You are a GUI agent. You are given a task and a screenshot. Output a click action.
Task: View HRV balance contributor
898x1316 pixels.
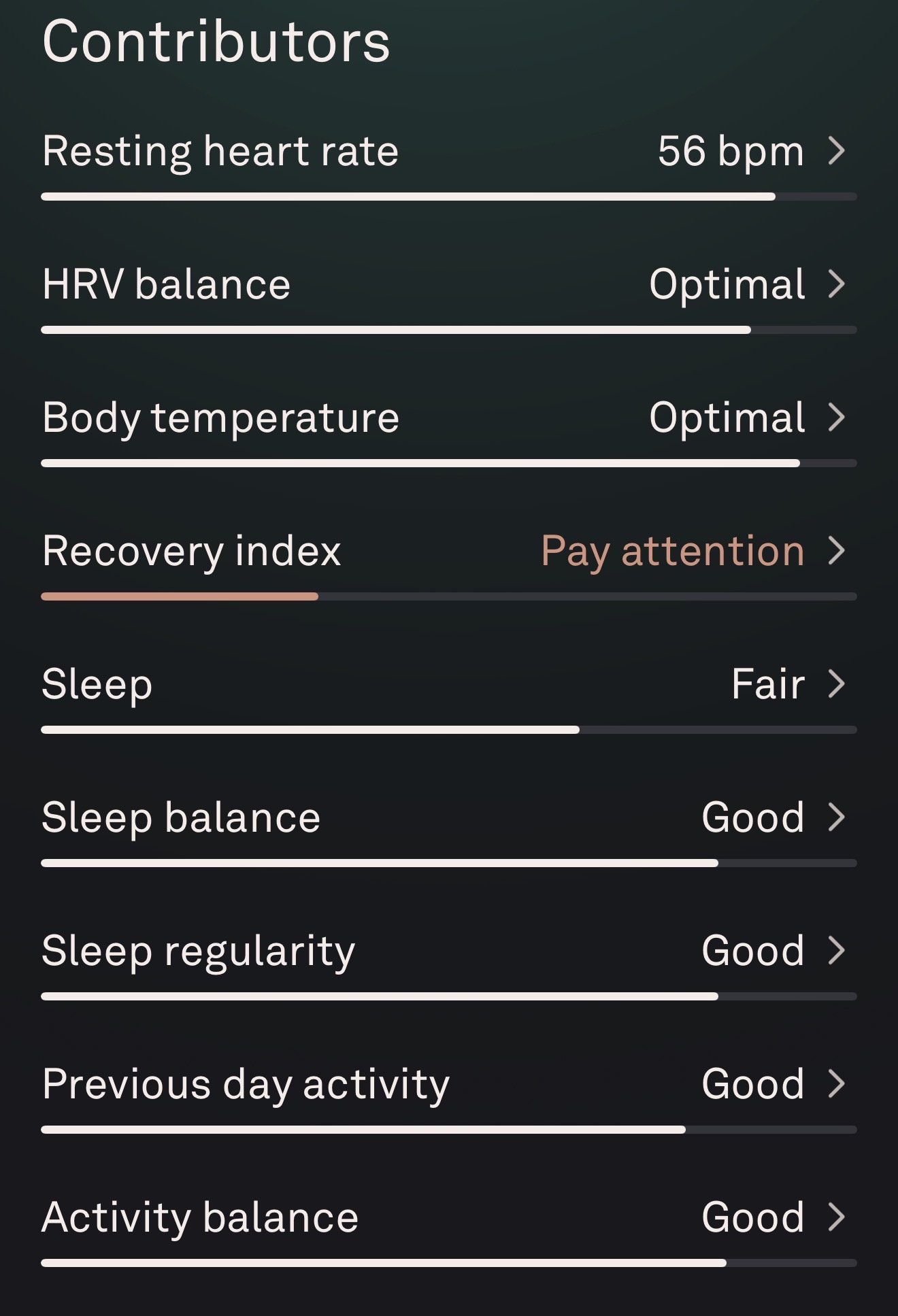point(448,284)
